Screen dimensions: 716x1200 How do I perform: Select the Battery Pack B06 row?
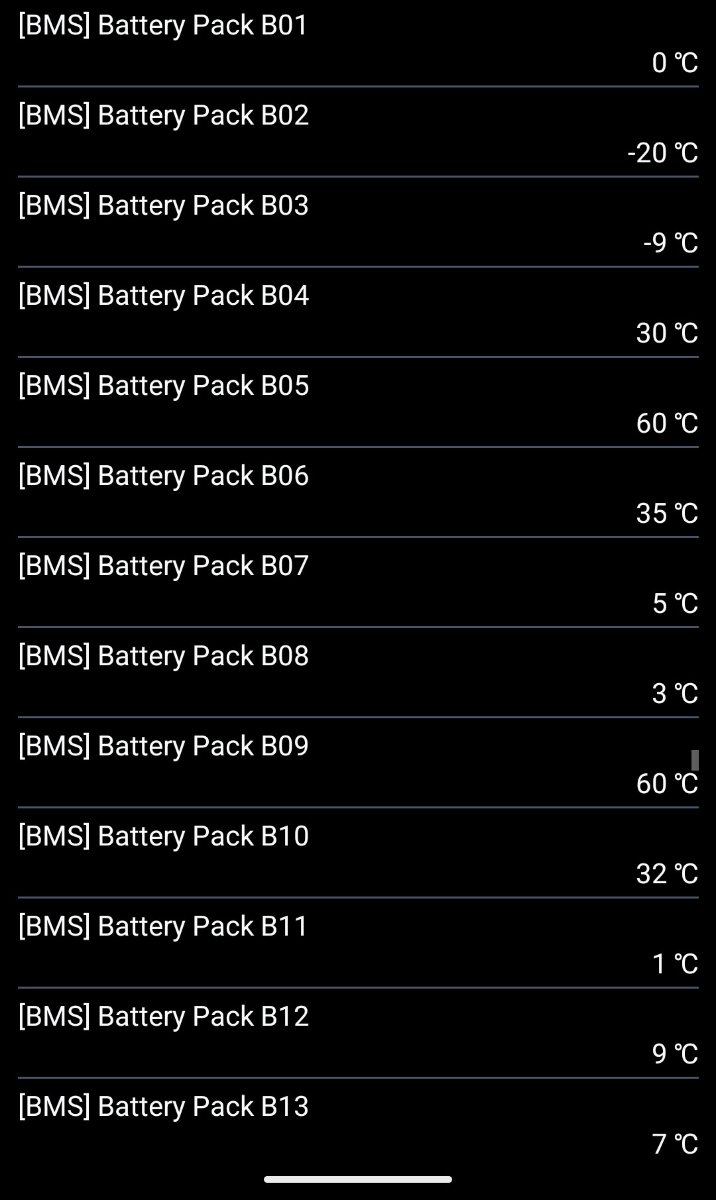point(358,493)
